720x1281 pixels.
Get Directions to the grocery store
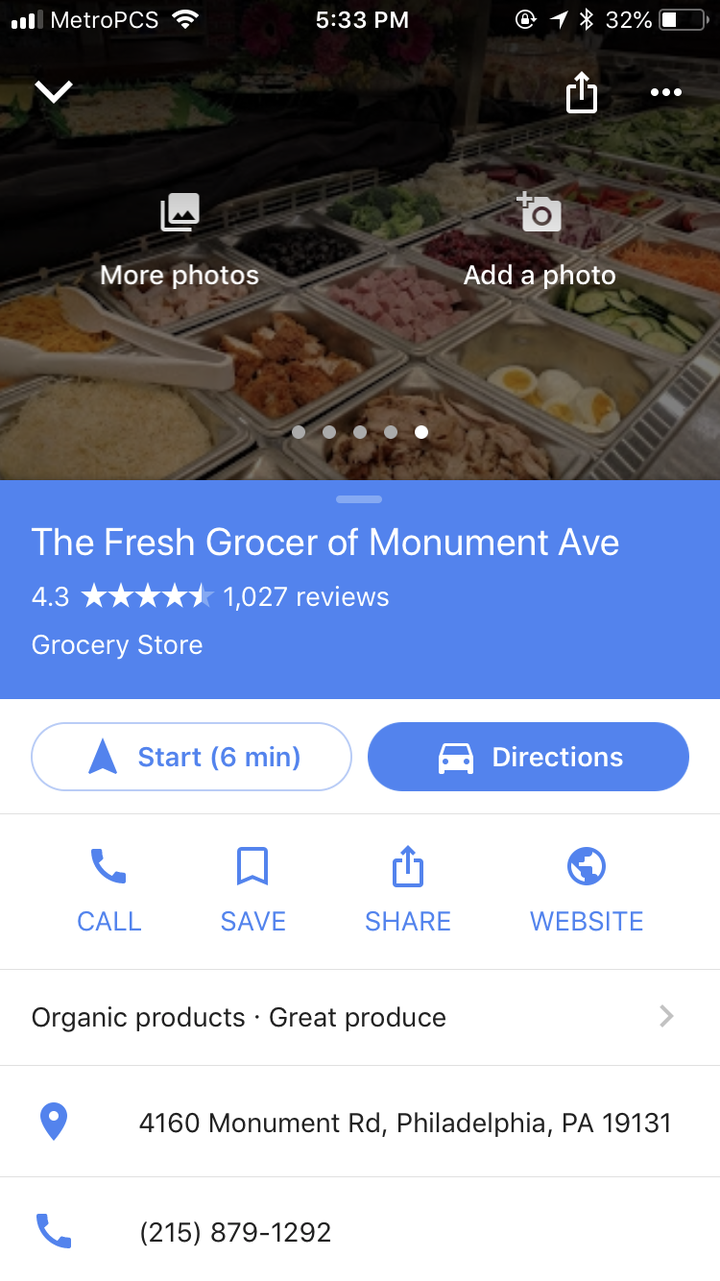click(x=528, y=757)
